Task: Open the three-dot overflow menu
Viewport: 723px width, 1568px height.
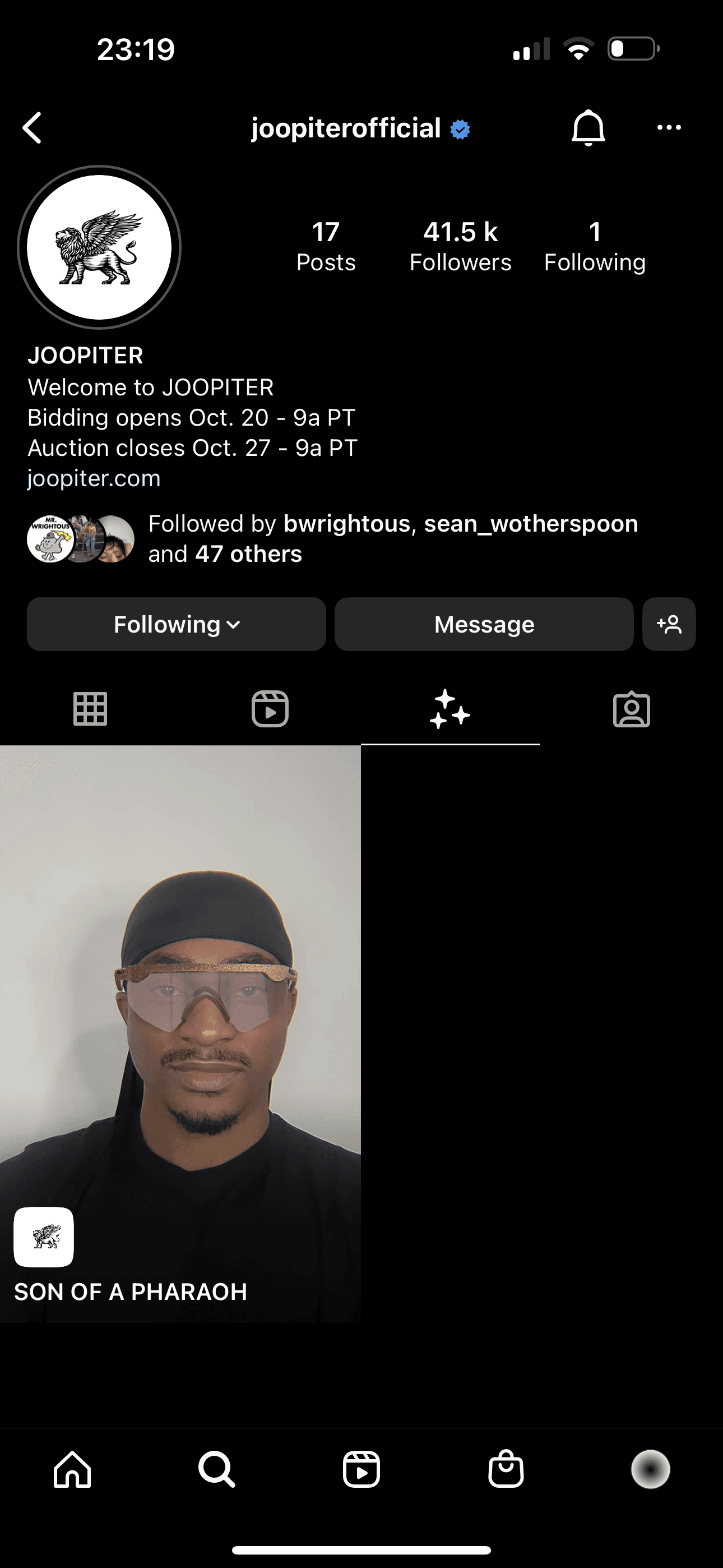Action: (669, 128)
